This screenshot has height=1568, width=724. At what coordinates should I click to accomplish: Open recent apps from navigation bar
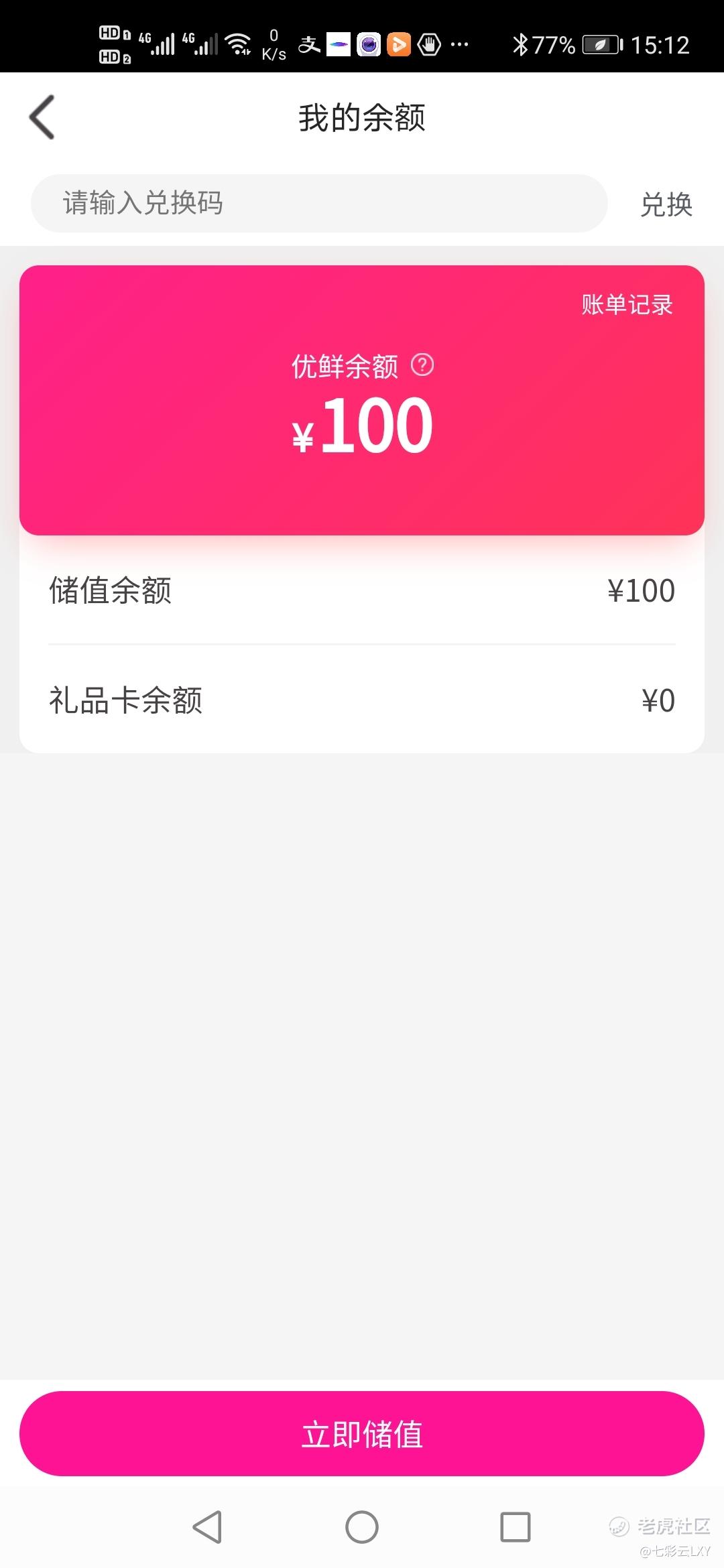tap(516, 1527)
